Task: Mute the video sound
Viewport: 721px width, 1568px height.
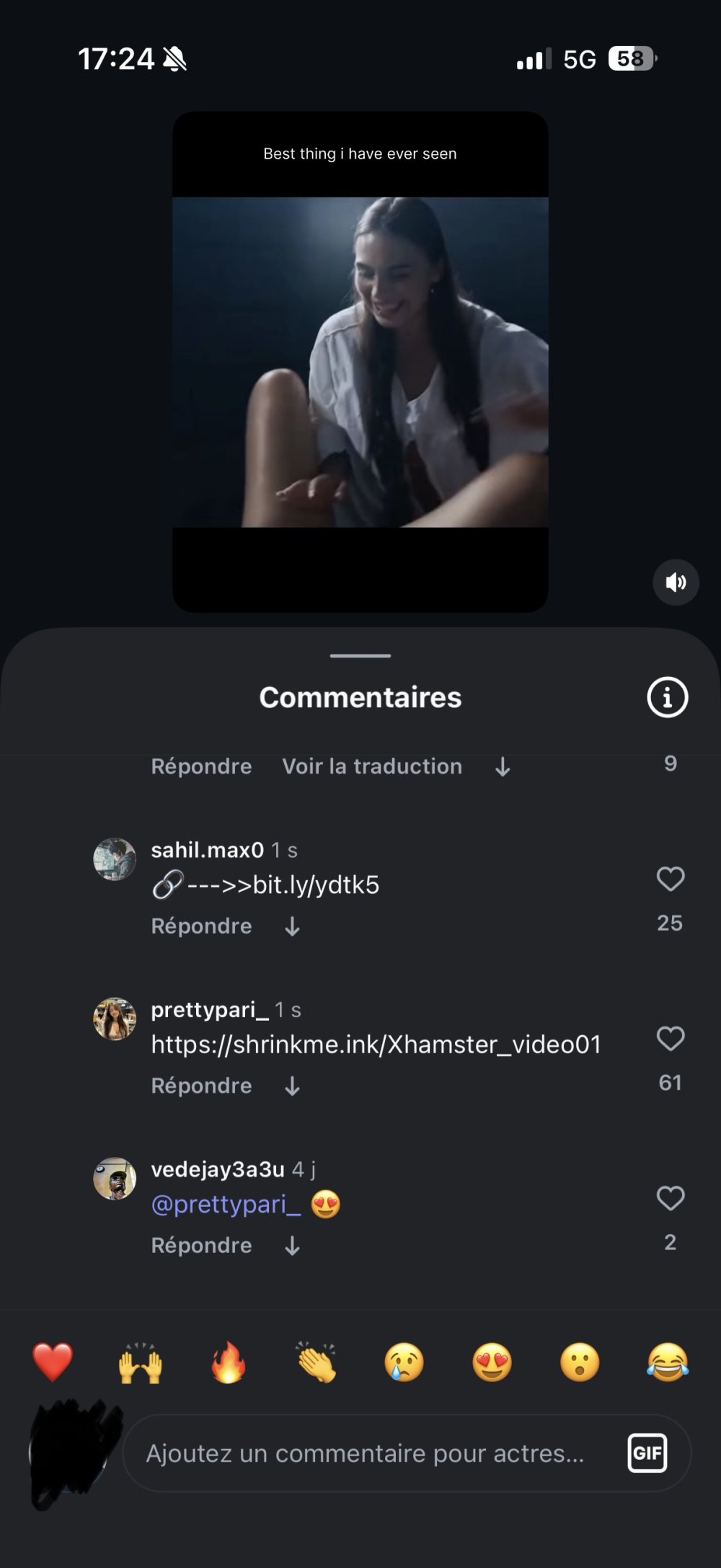Action: tap(676, 583)
